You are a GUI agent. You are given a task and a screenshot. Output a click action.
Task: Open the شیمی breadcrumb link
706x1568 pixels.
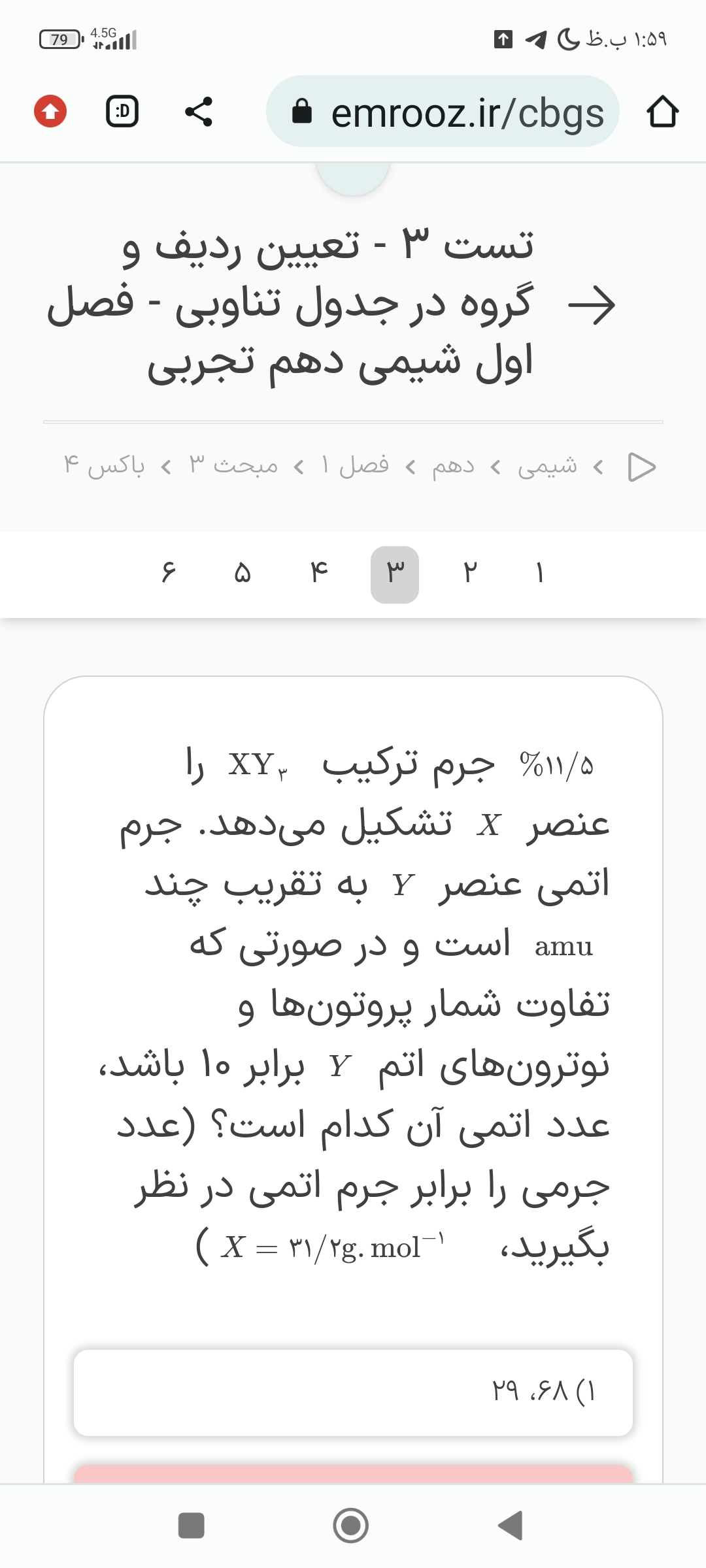[547, 466]
